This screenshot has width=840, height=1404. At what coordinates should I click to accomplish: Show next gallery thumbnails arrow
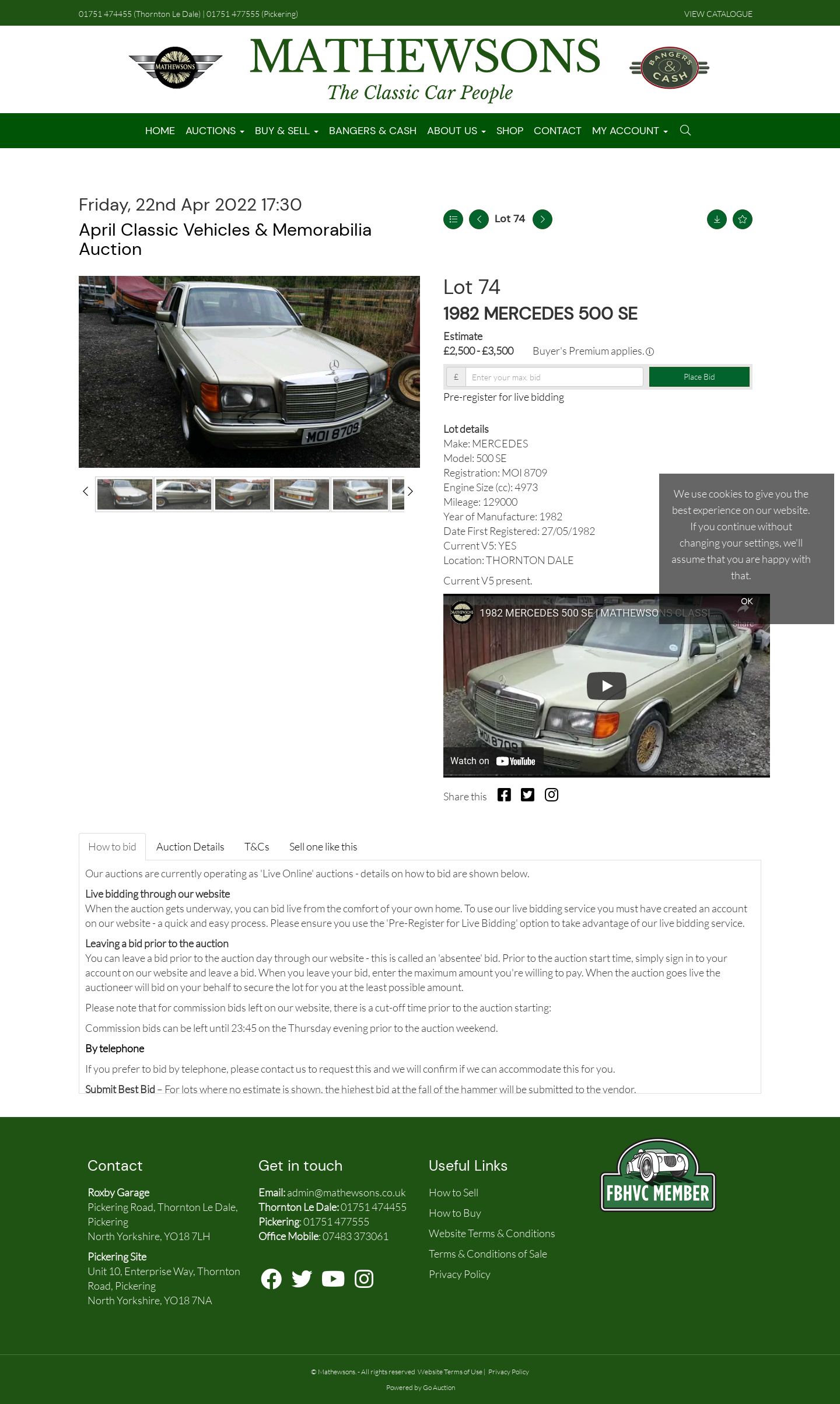pos(410,491)
